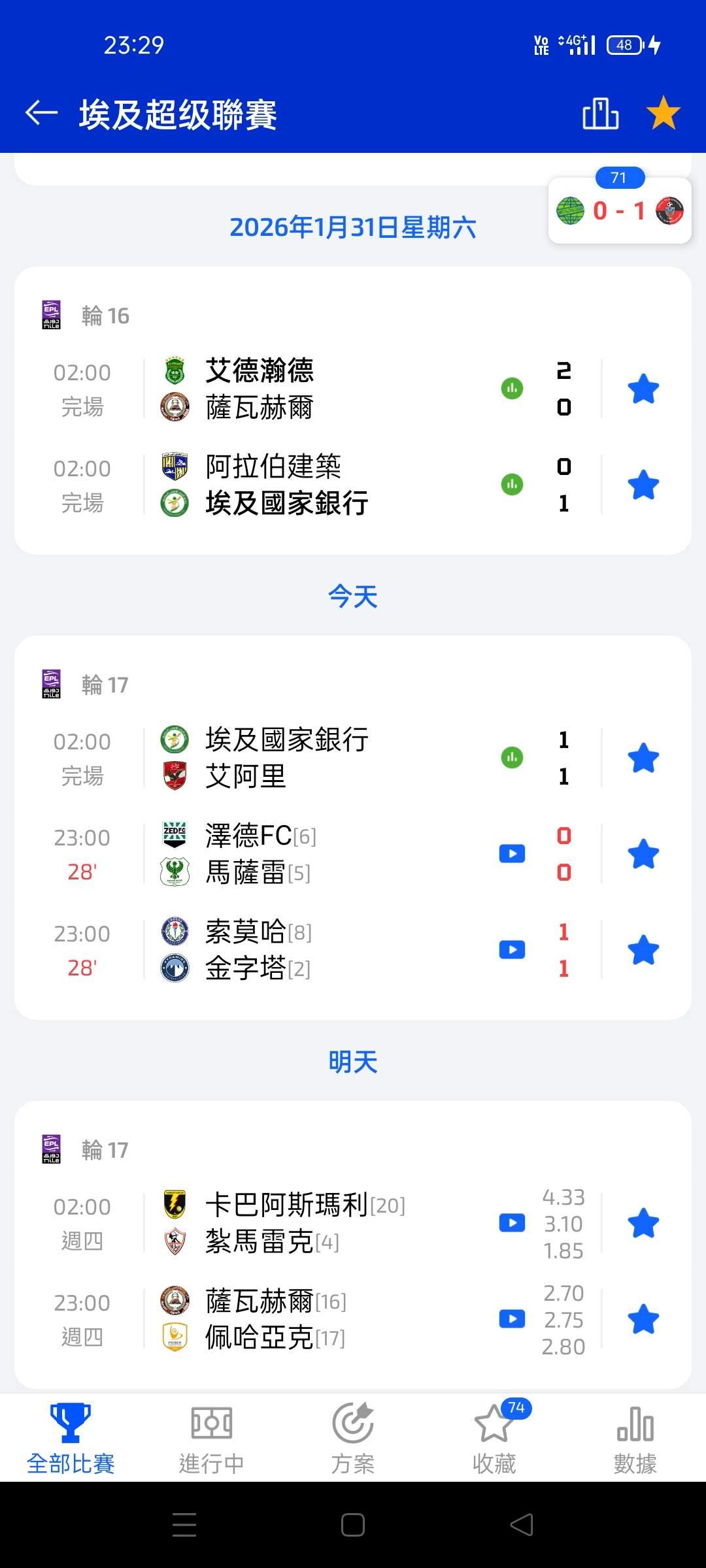The image size is (706, 1568).
Task: Remove star from 薩瓦赫爾 vs 佩哈亞克 match
Action: coord(643,1319)
